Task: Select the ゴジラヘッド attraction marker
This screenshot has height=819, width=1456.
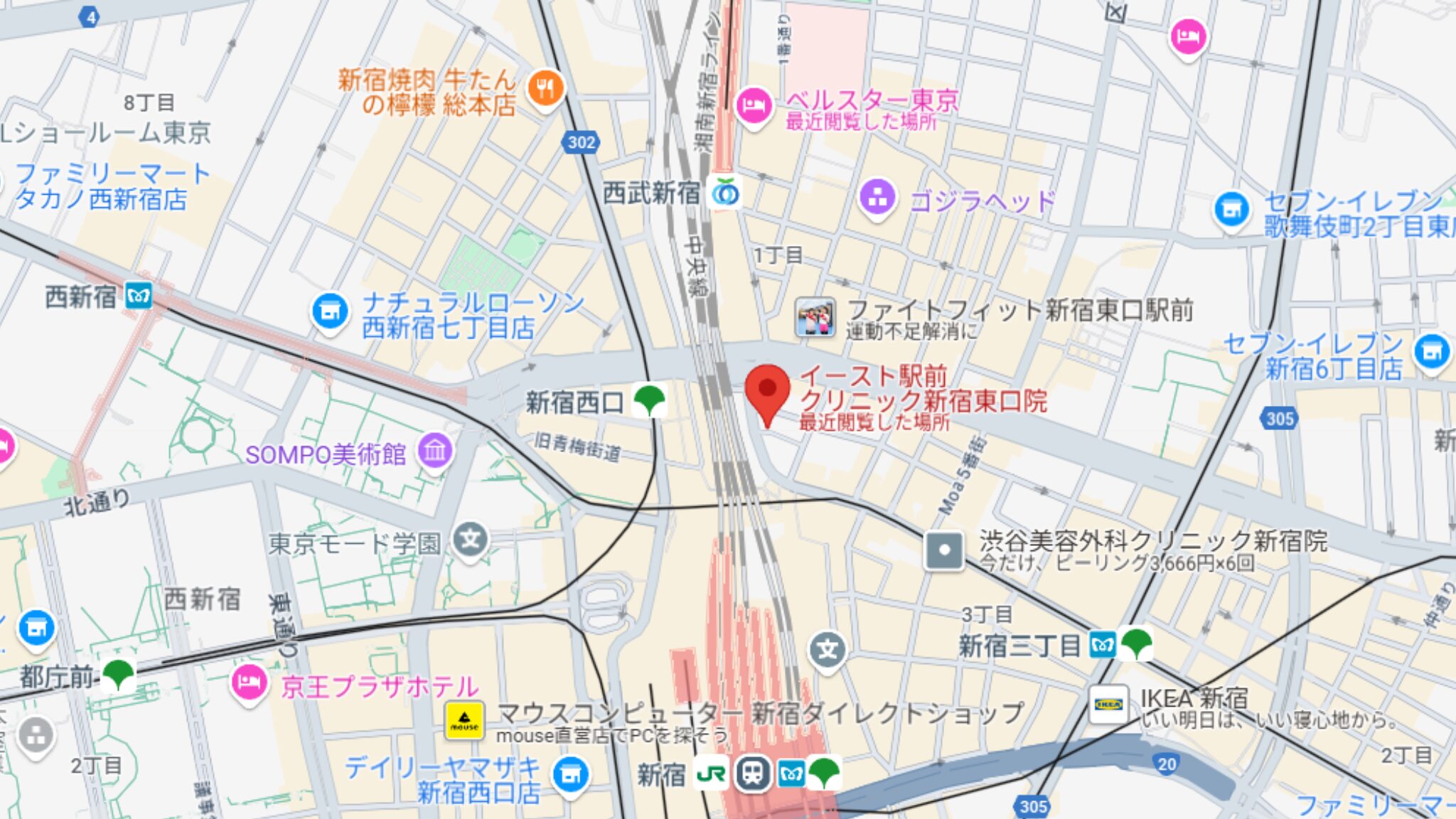Action: tap(877, 198)
